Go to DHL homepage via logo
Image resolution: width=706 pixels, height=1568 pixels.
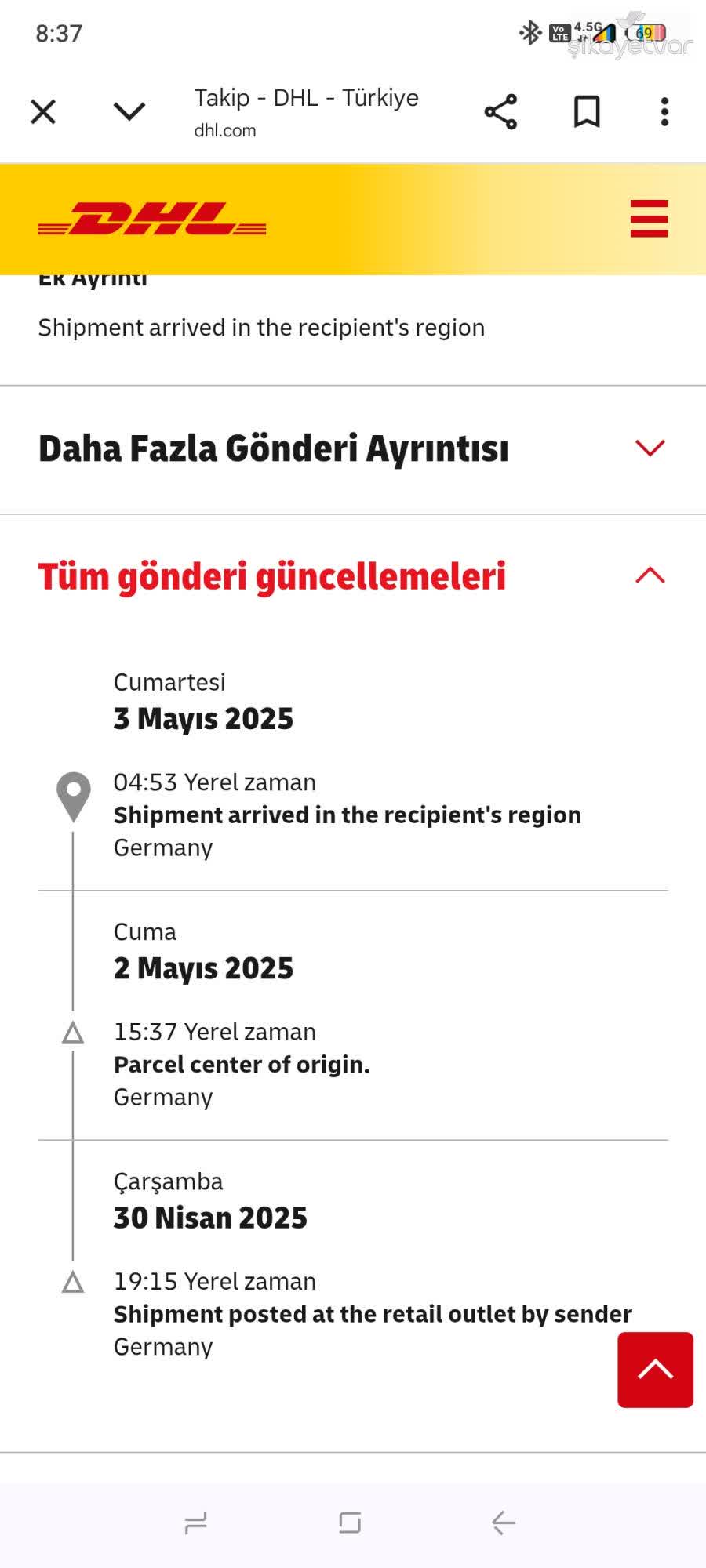coord(152,219)
